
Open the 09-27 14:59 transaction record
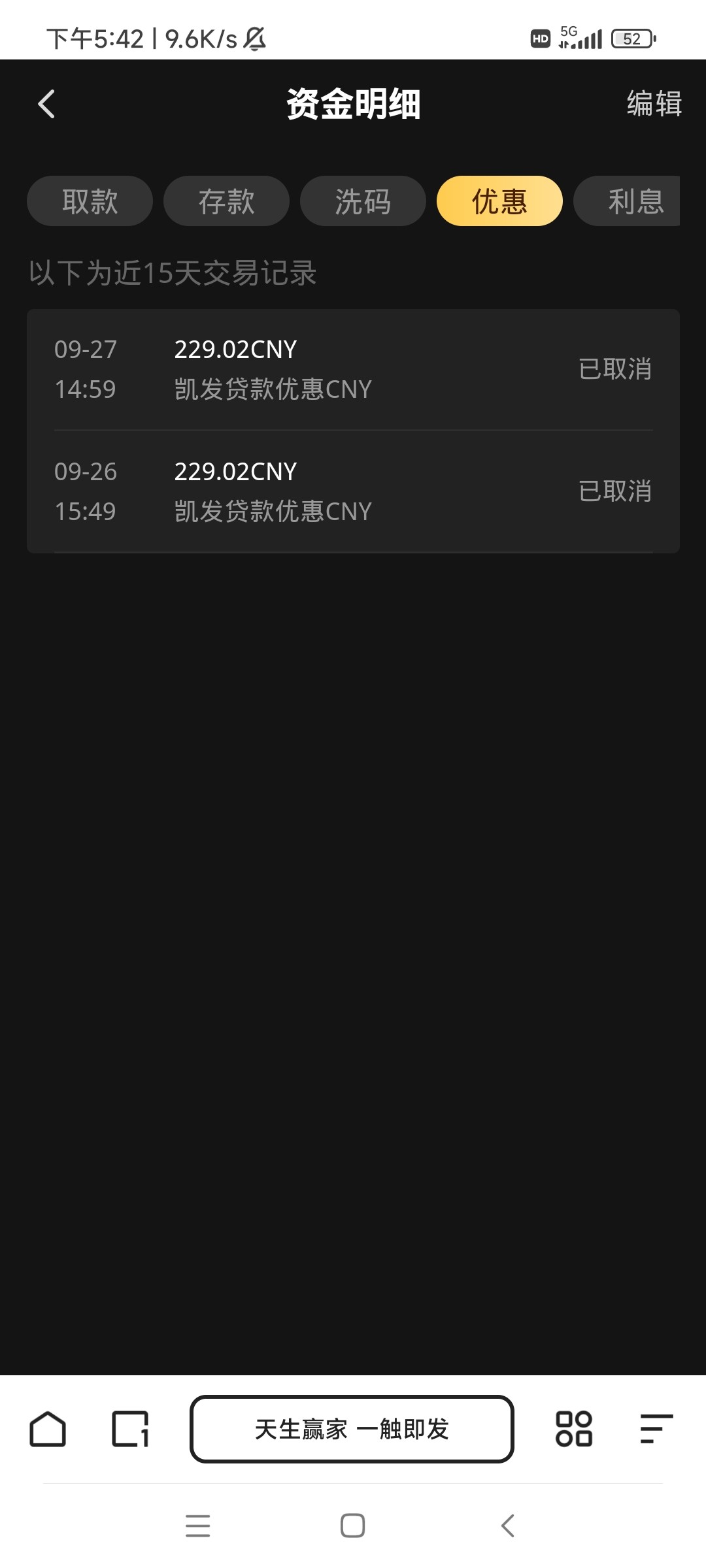coord(353,369)
